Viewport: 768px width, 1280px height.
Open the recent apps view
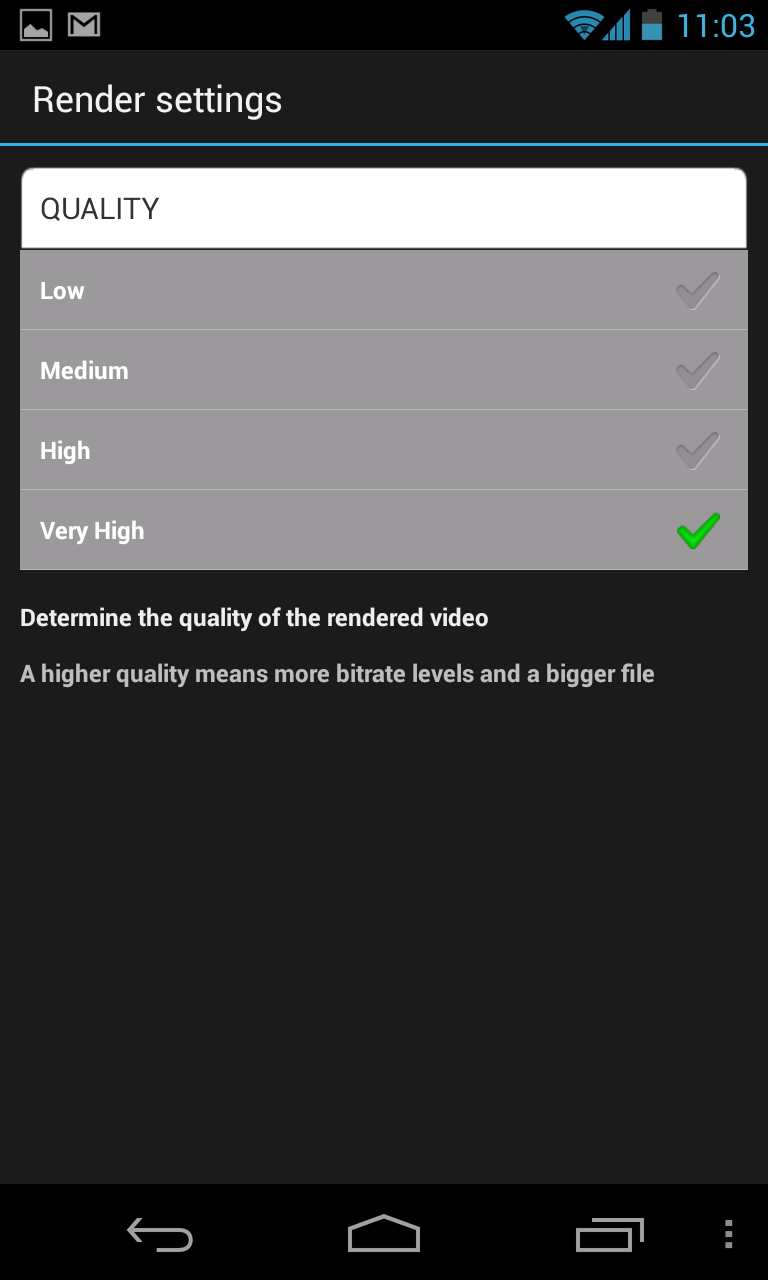[x=609, y=1234]
